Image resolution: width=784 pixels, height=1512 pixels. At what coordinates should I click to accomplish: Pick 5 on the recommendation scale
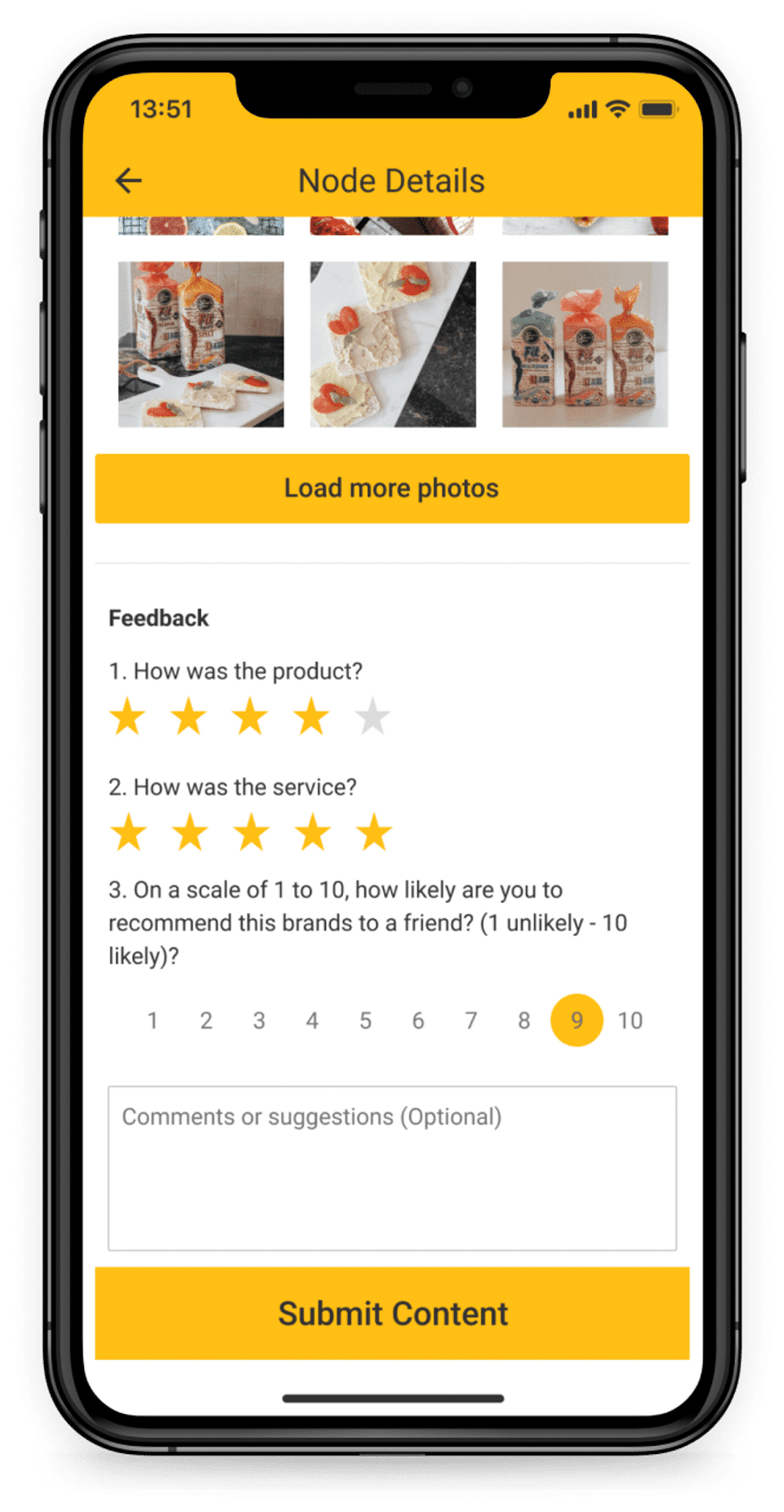pyautogui.click(x=365, y=1020)
